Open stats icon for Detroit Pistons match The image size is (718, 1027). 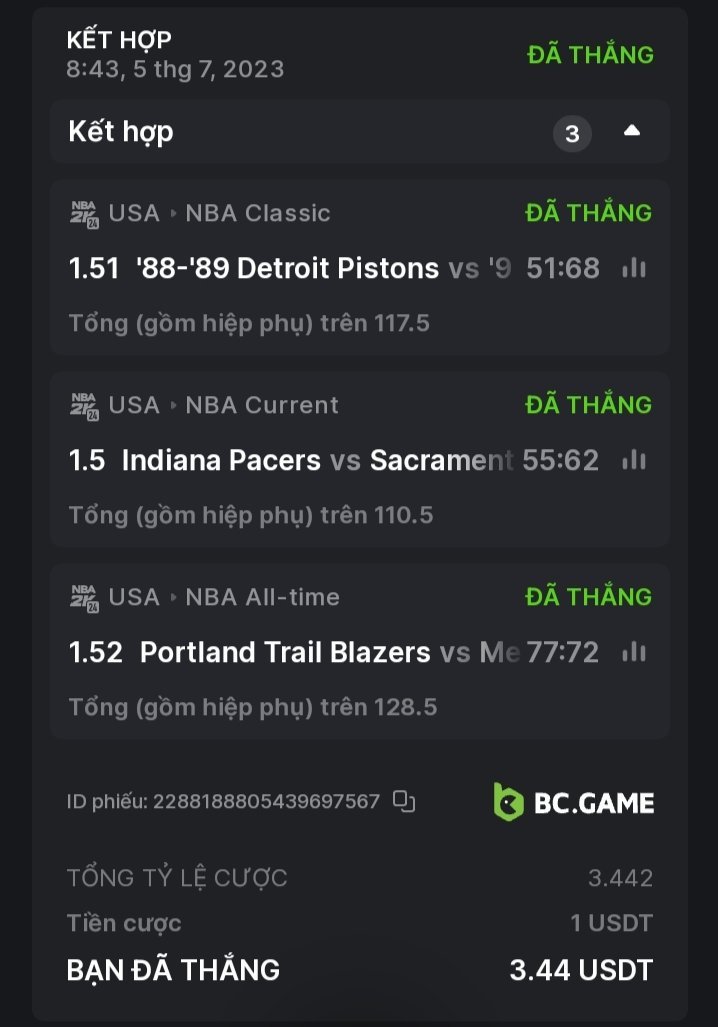[x=634, y=268]
